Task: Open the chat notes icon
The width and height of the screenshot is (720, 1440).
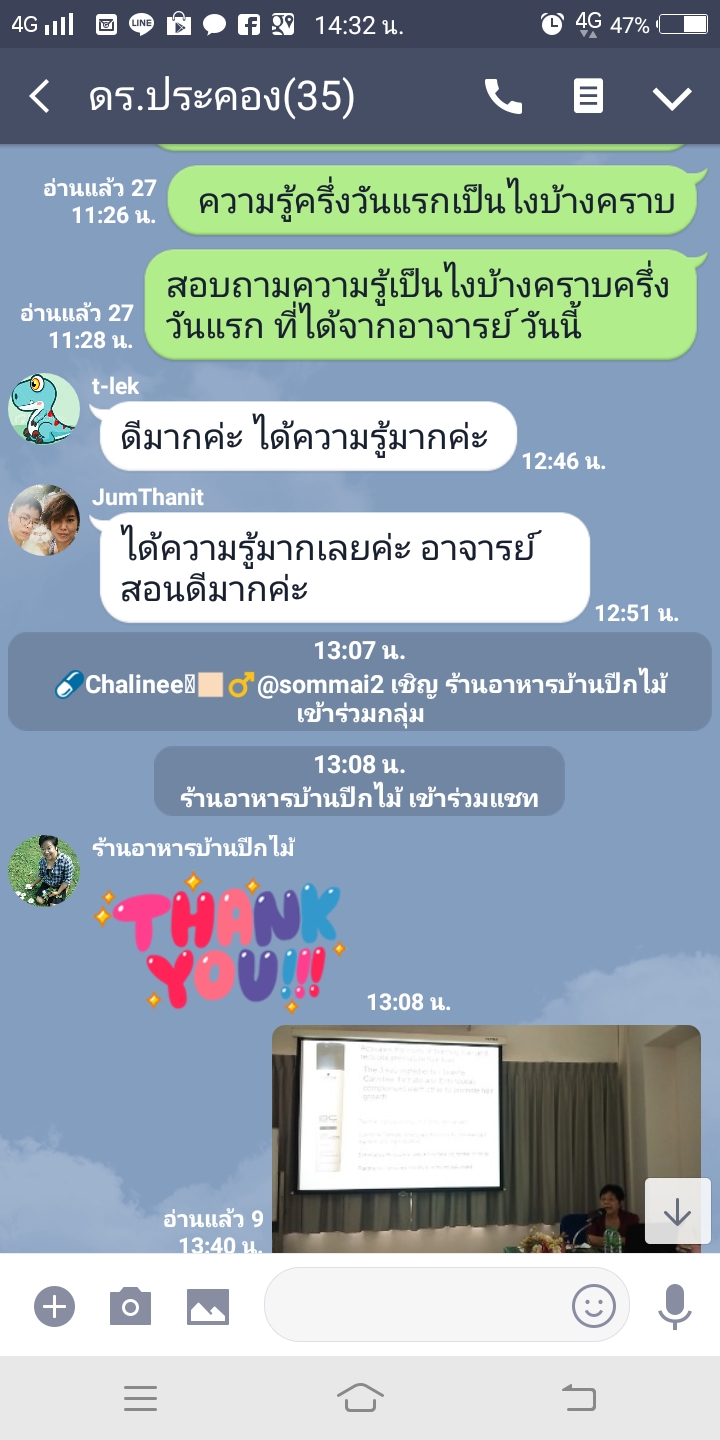Action: pos(588,97)
